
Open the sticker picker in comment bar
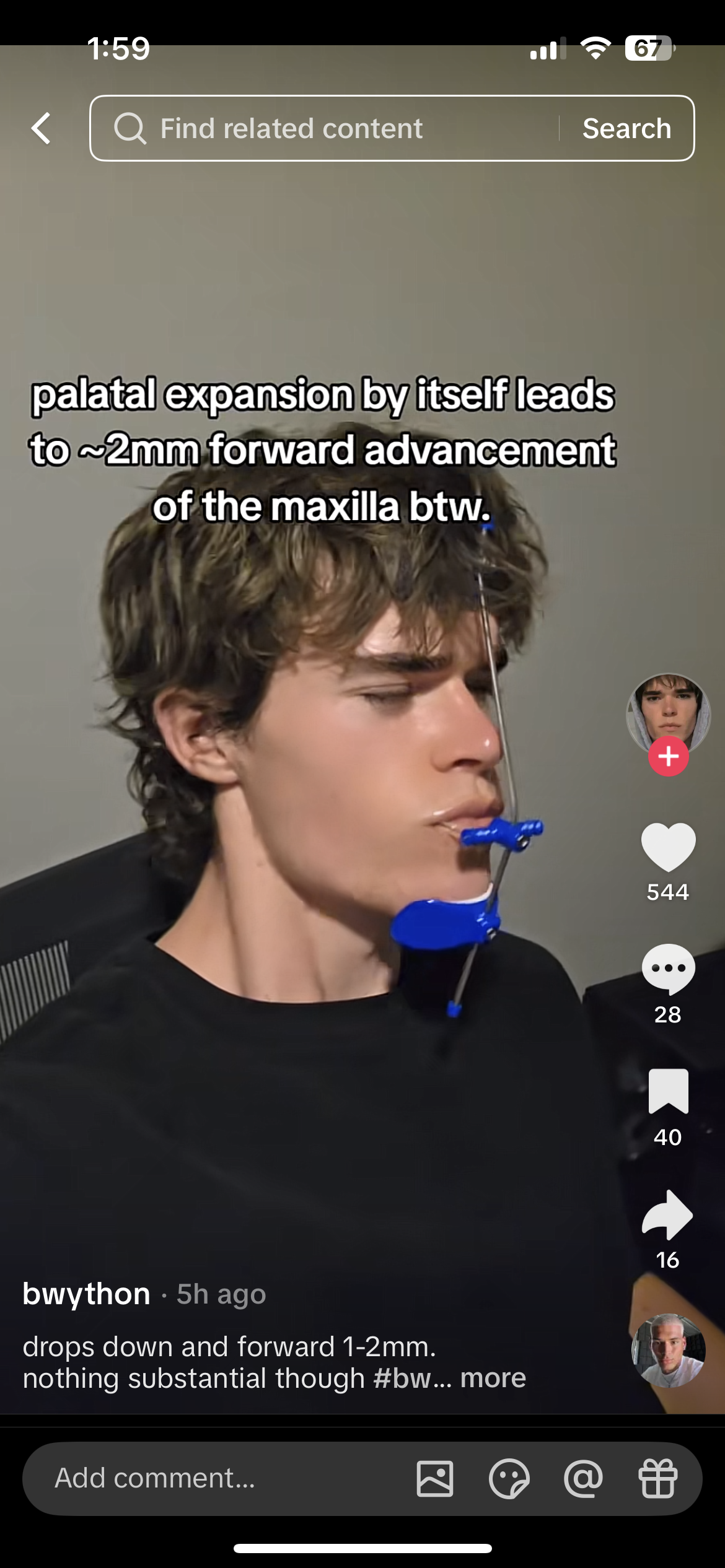pos(509,1478)
